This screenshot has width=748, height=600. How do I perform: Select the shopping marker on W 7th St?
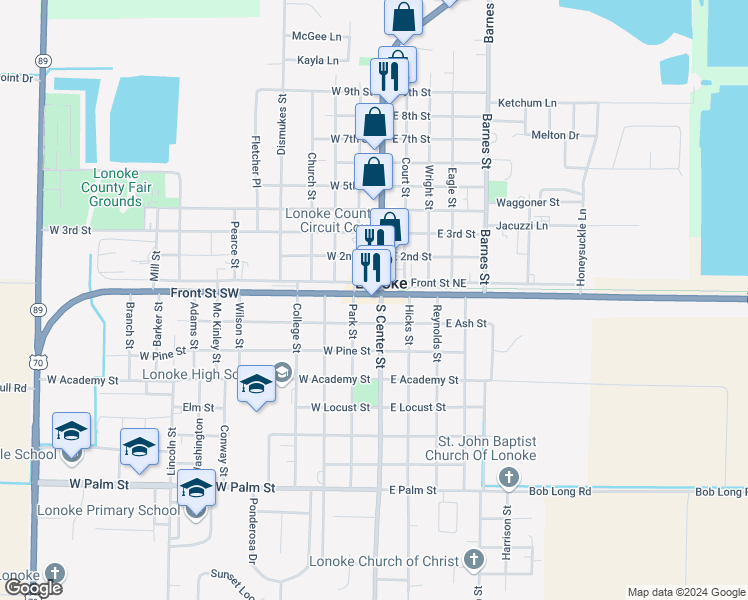tap(374, 124)
